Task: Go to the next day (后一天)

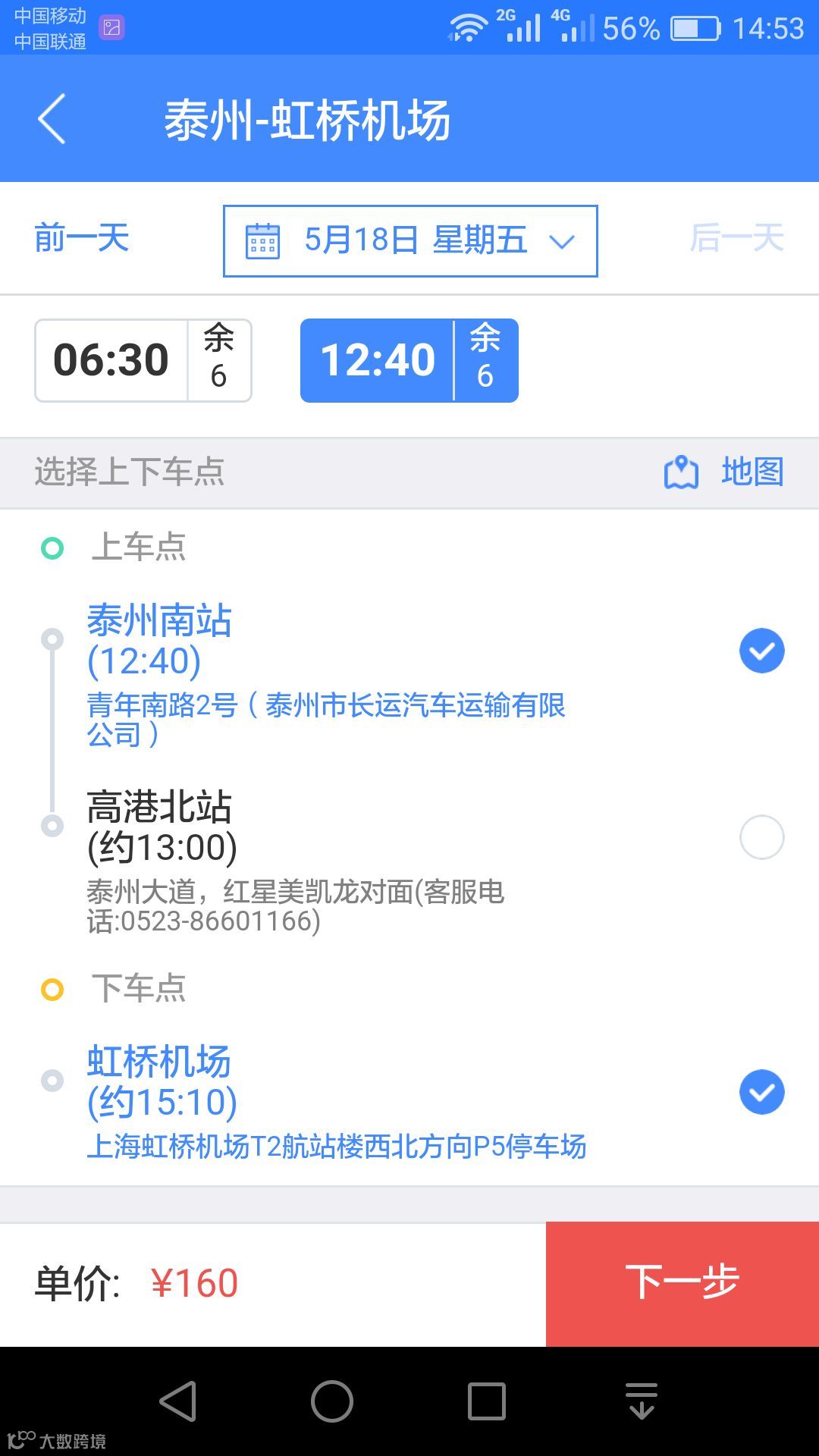Action: click(x=736, y=238)
